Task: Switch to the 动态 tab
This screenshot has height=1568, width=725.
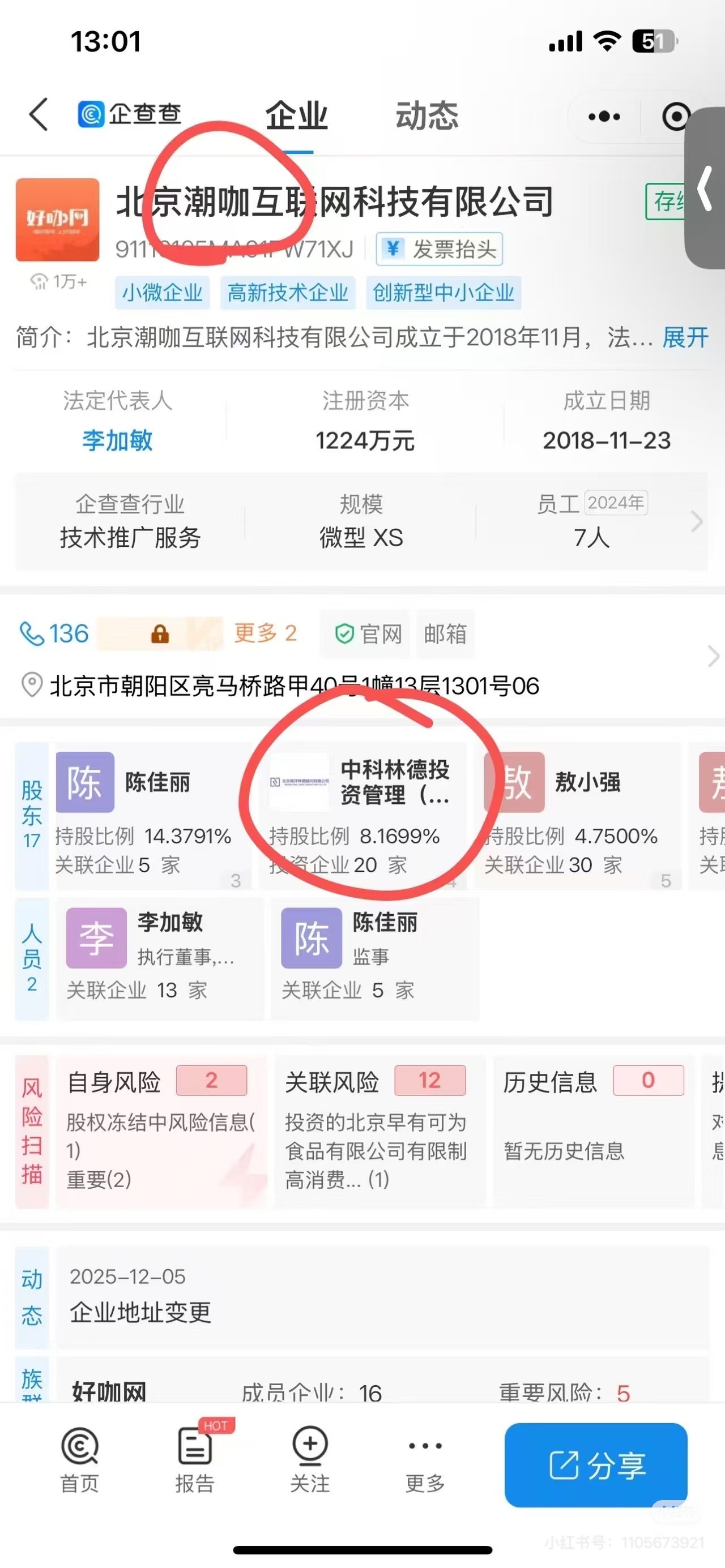Action: click(427, 115)
